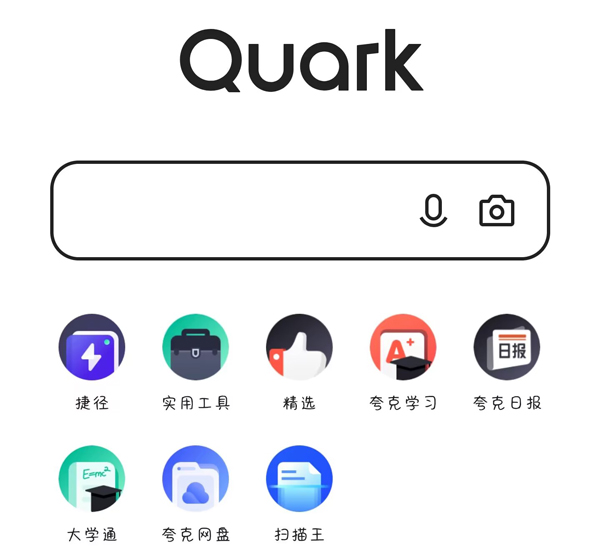Viewport: 600px width, 558px height.
Task: Open 夸克网盘 cloud drive
Action: click(x=196, y=479)
